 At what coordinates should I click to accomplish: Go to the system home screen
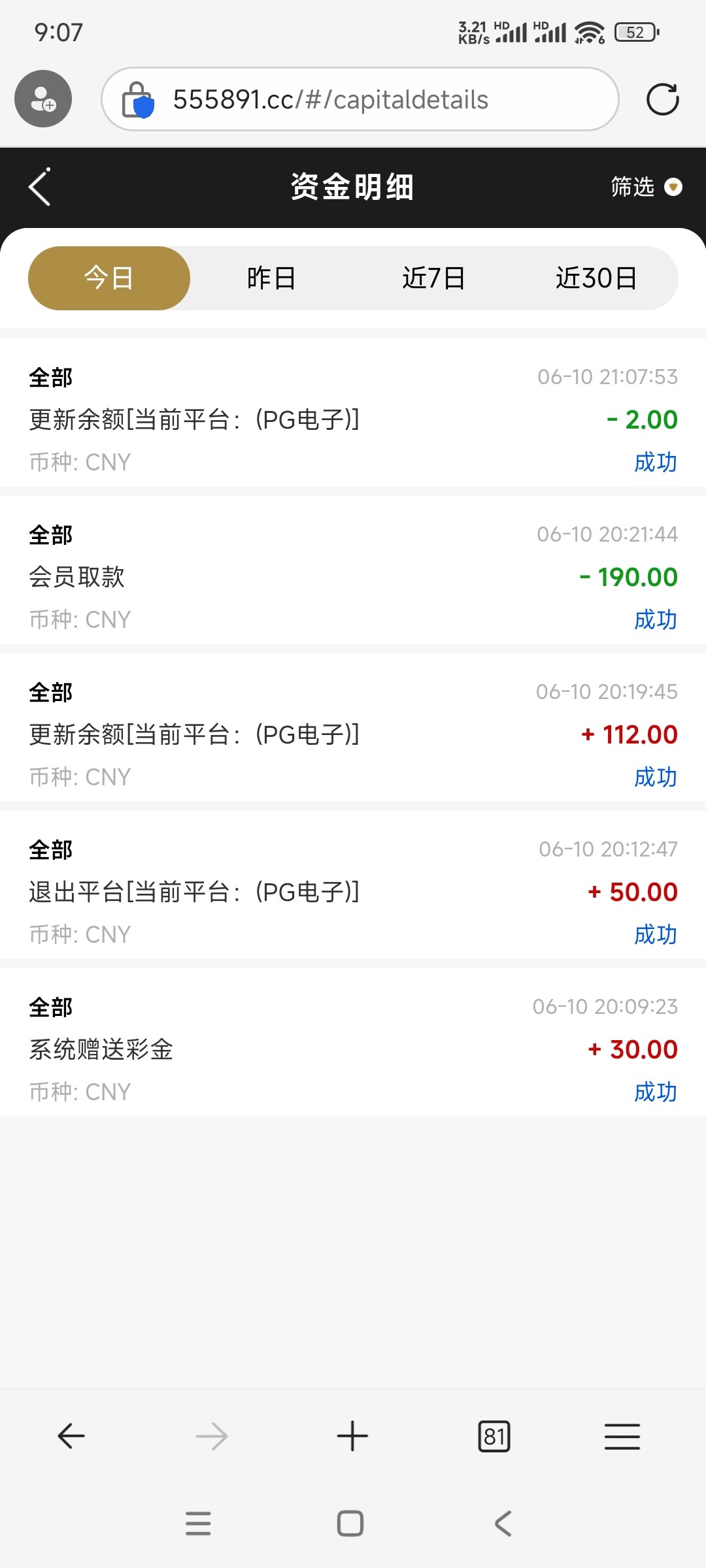point(350,1524)
